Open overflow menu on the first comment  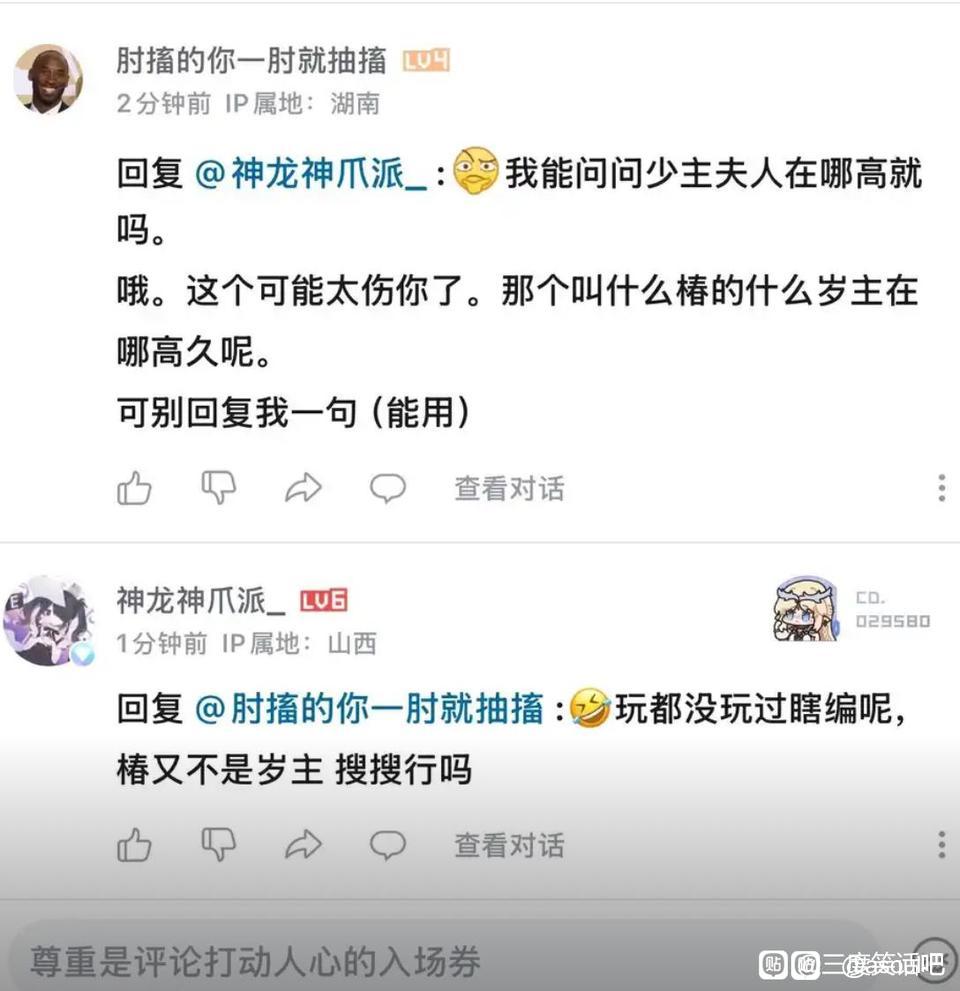941,488
